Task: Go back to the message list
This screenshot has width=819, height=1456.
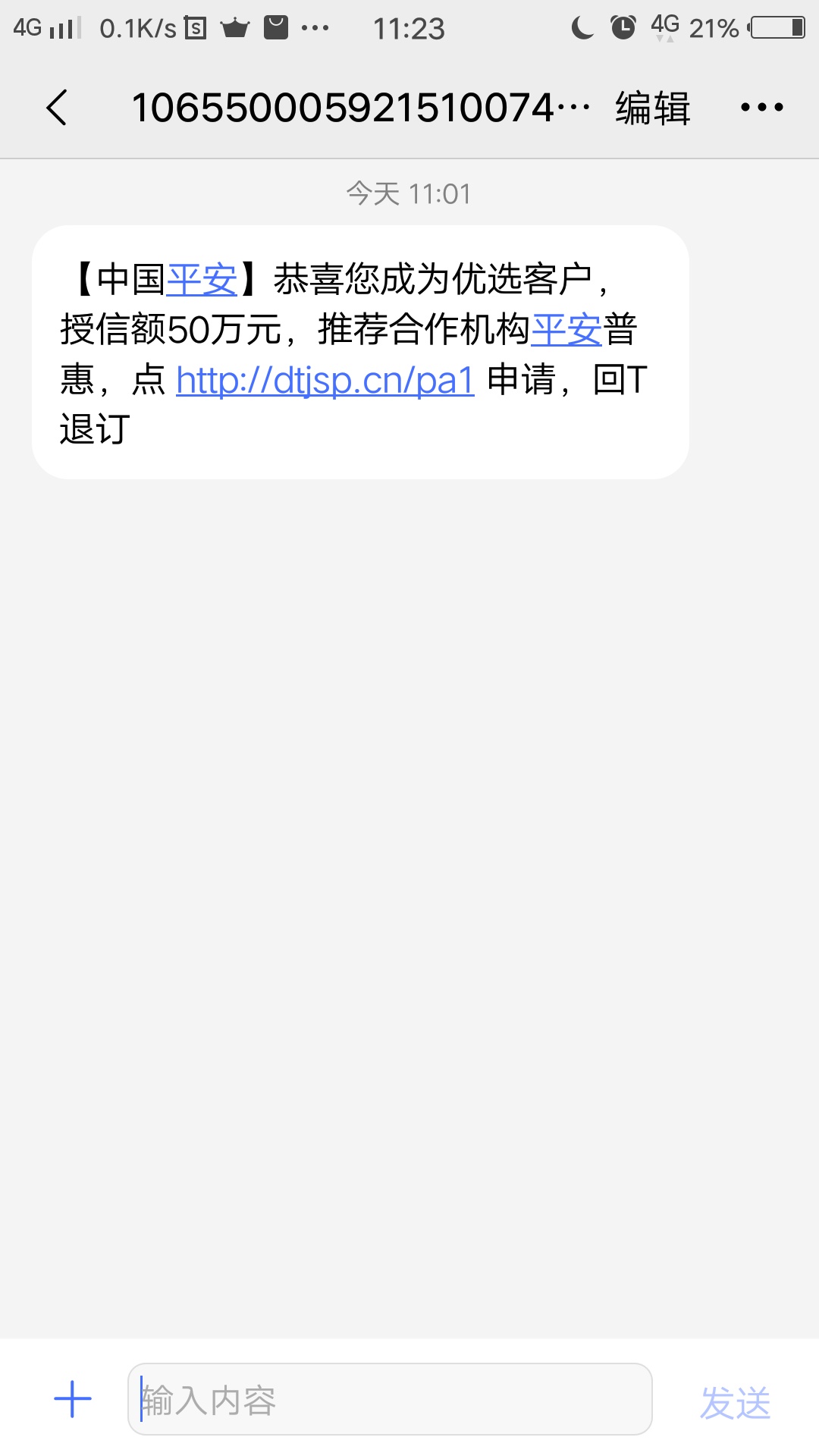Action: click(x=58, y=107)
